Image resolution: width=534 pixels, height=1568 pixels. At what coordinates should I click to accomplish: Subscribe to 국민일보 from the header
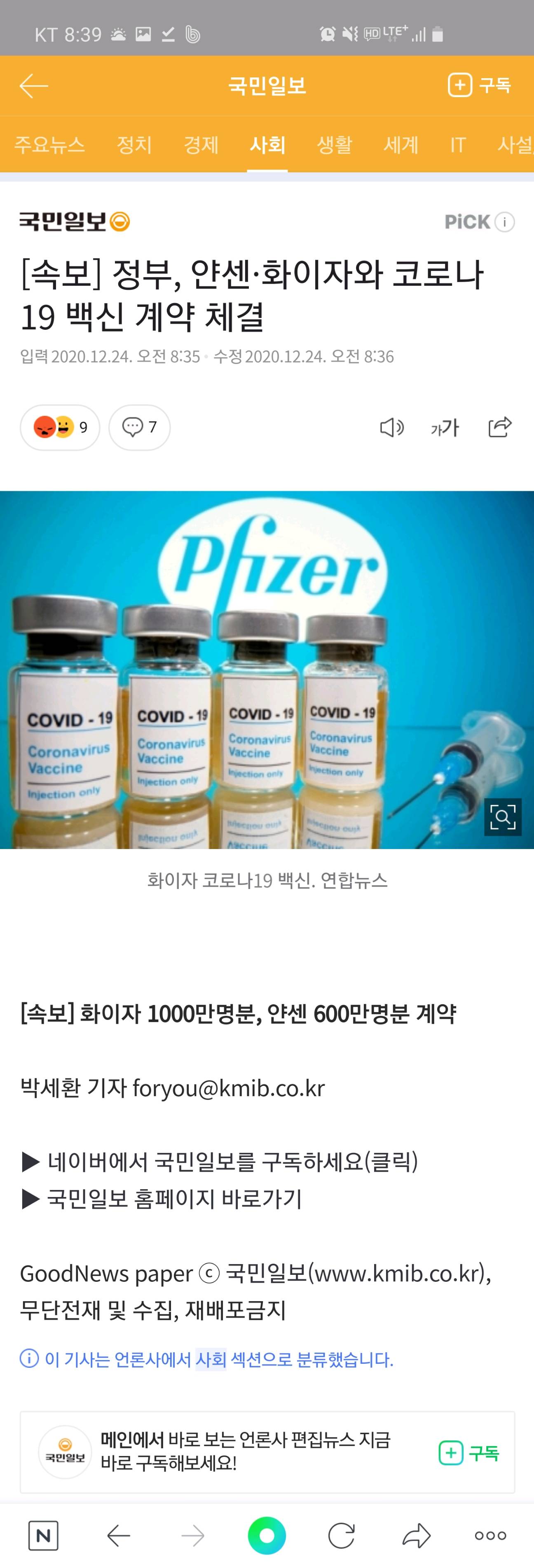(x=479, y=85)
